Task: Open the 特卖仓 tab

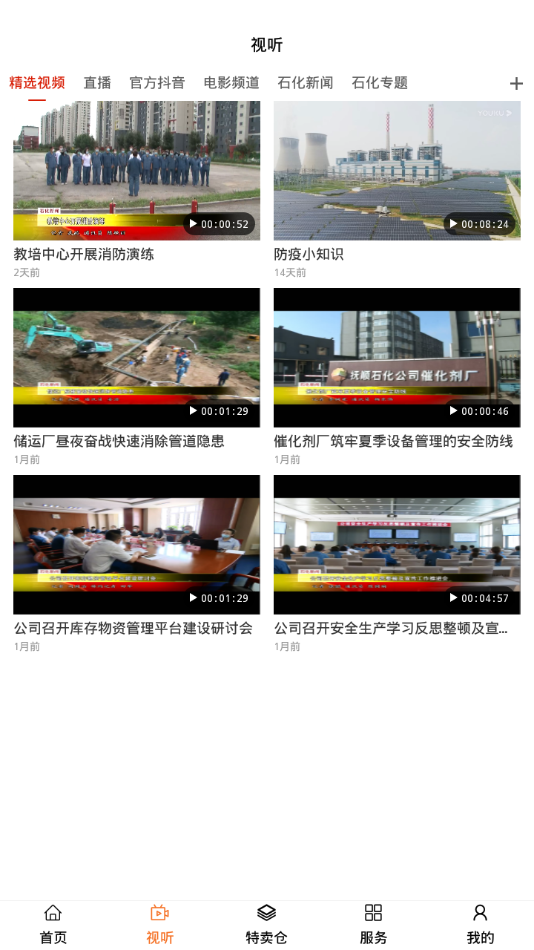Action: pyautogui.click(x=266, y=925)
